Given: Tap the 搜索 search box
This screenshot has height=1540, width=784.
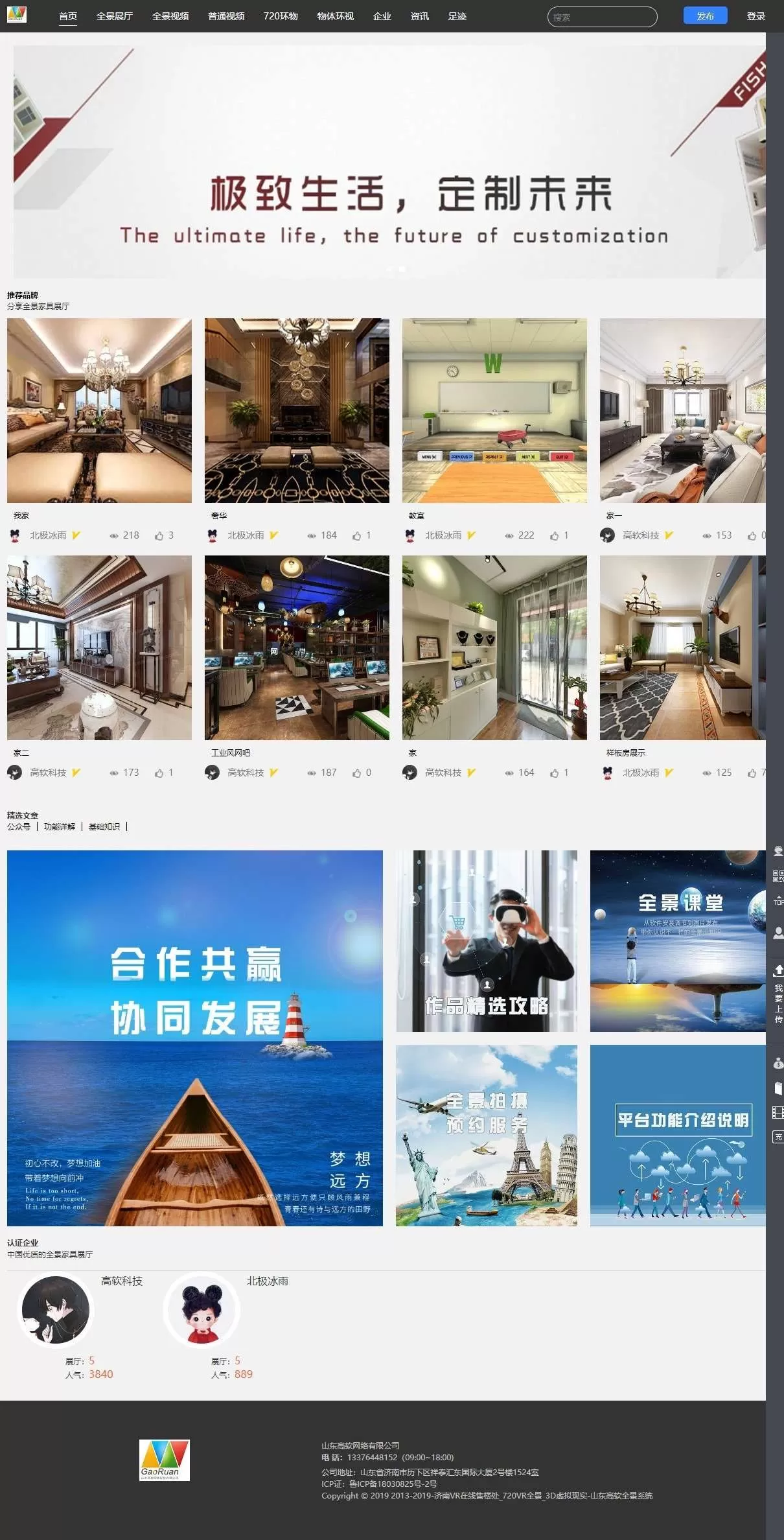Looking at the screenshot, I should point(602,17).
